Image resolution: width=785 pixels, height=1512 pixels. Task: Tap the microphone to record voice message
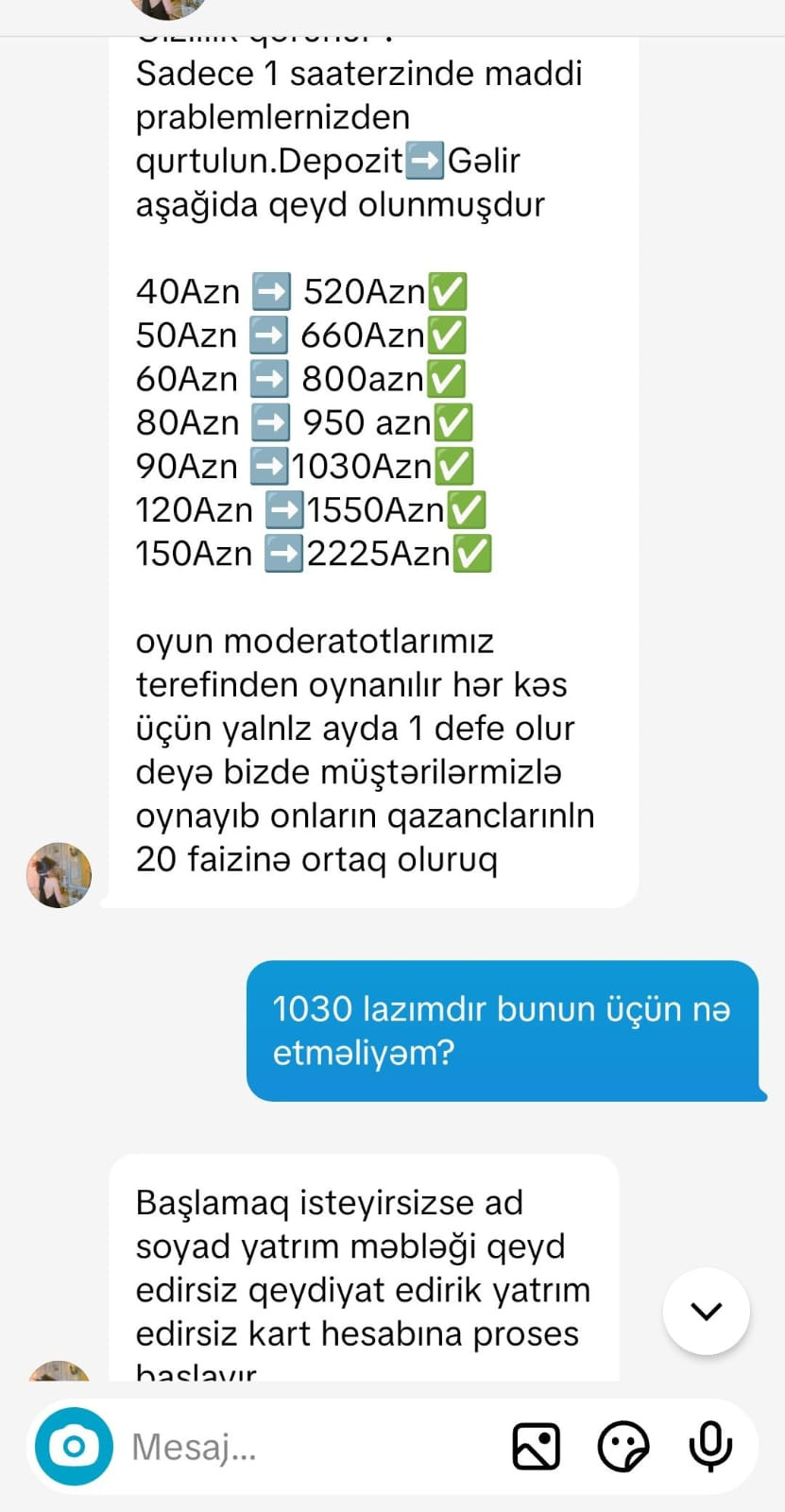710,1447
